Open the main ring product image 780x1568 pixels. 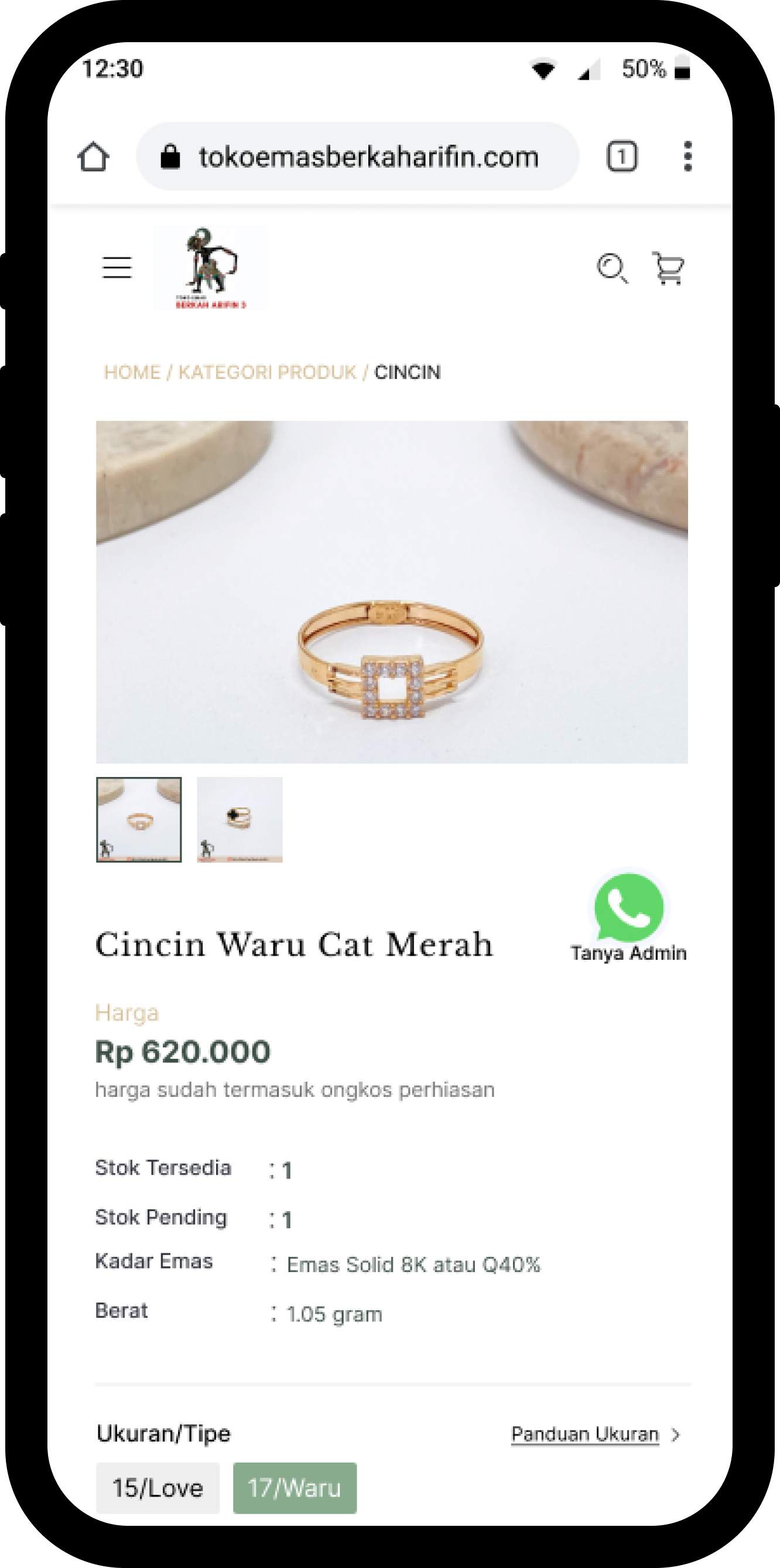click(392, 592)
